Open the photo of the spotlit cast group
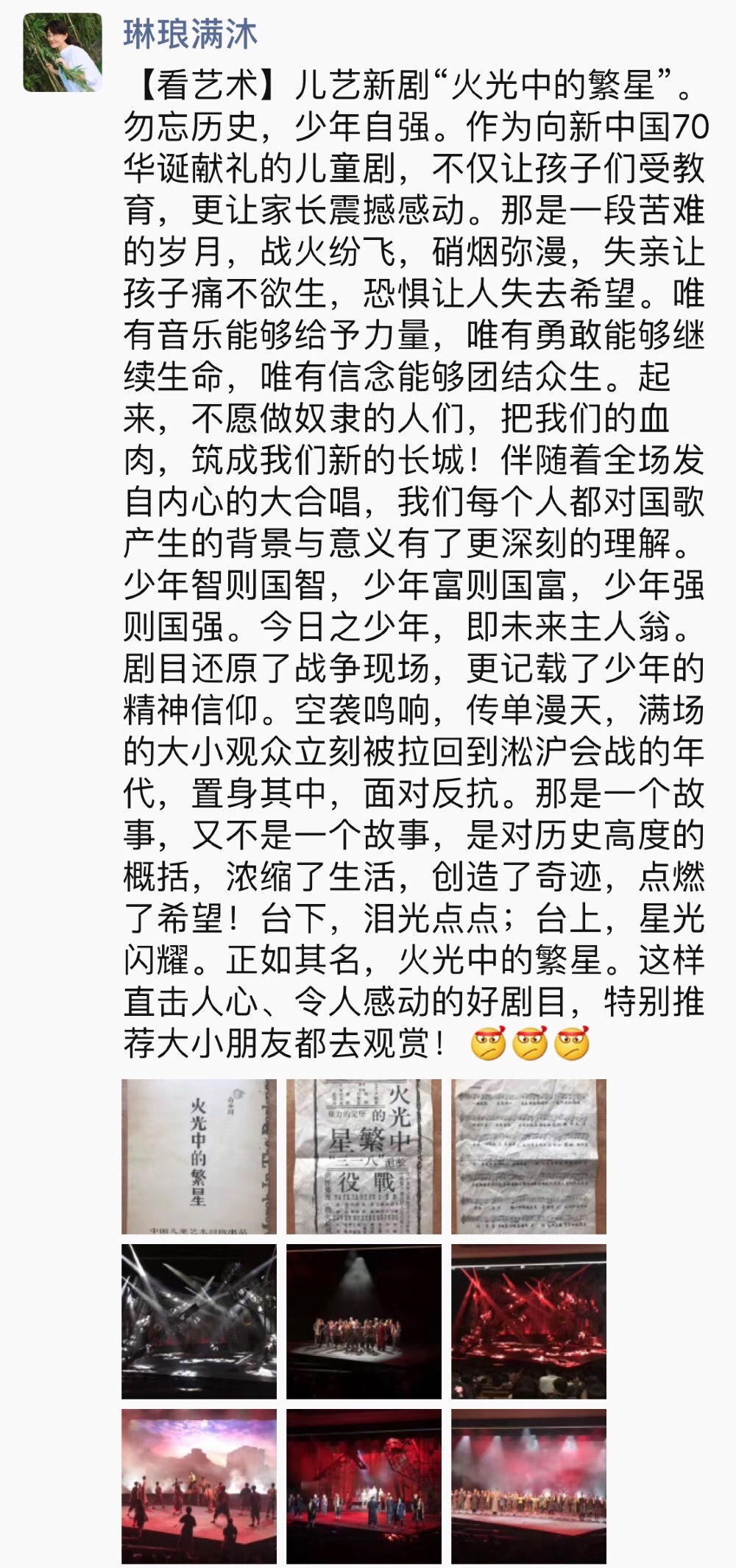736x1568 pixels. click(x=364, y=1321)
